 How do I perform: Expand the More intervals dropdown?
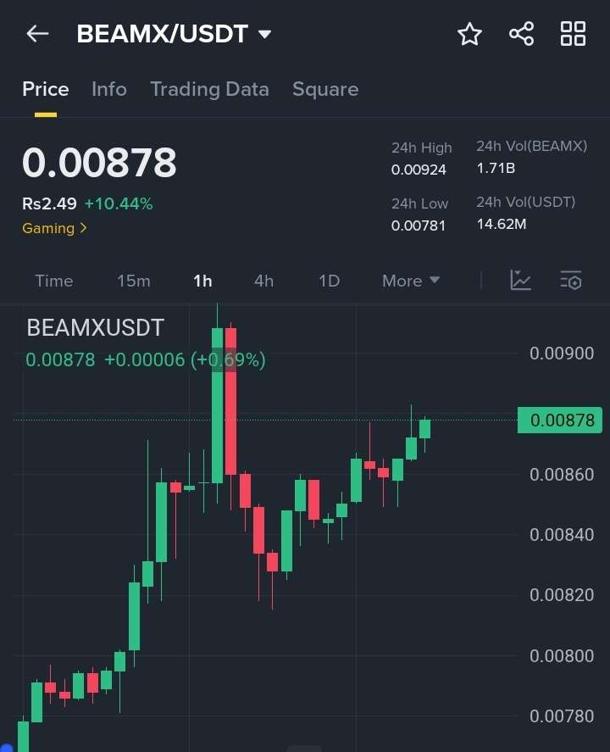(410, 281)
